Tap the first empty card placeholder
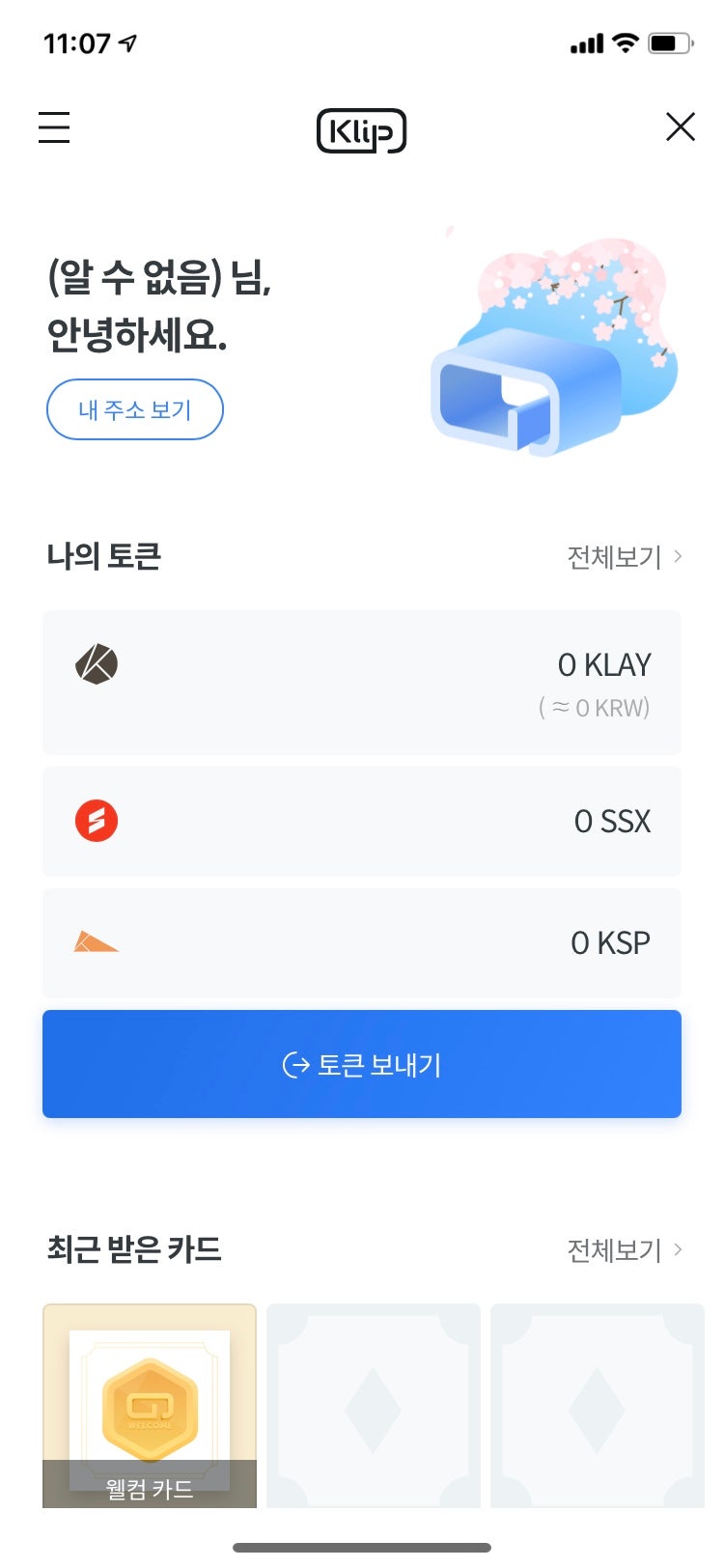724x1568 pixels. coord(373,1407)
